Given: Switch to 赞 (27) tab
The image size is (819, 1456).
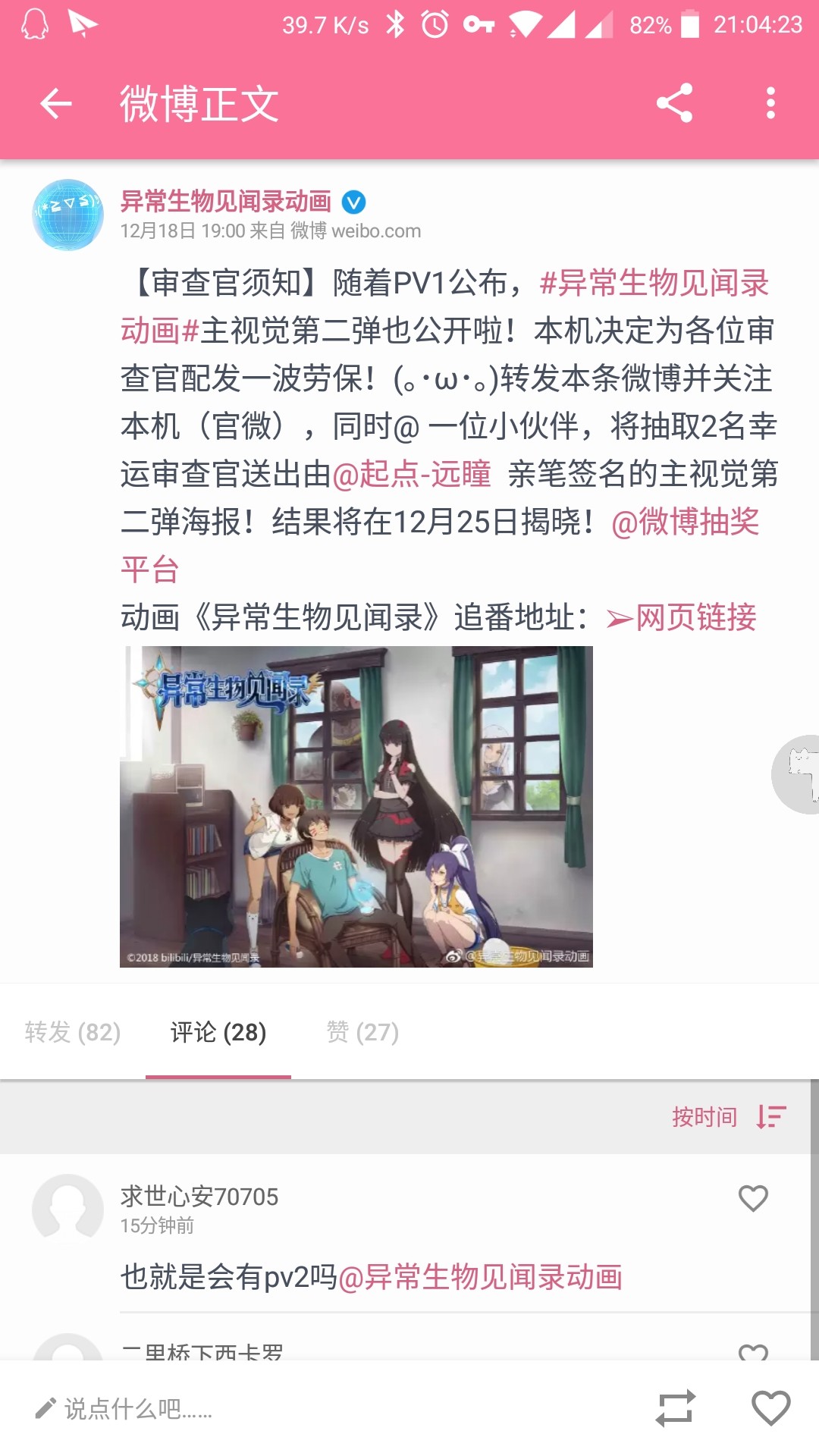Looking at the screenshot, I should point(362,1032).
